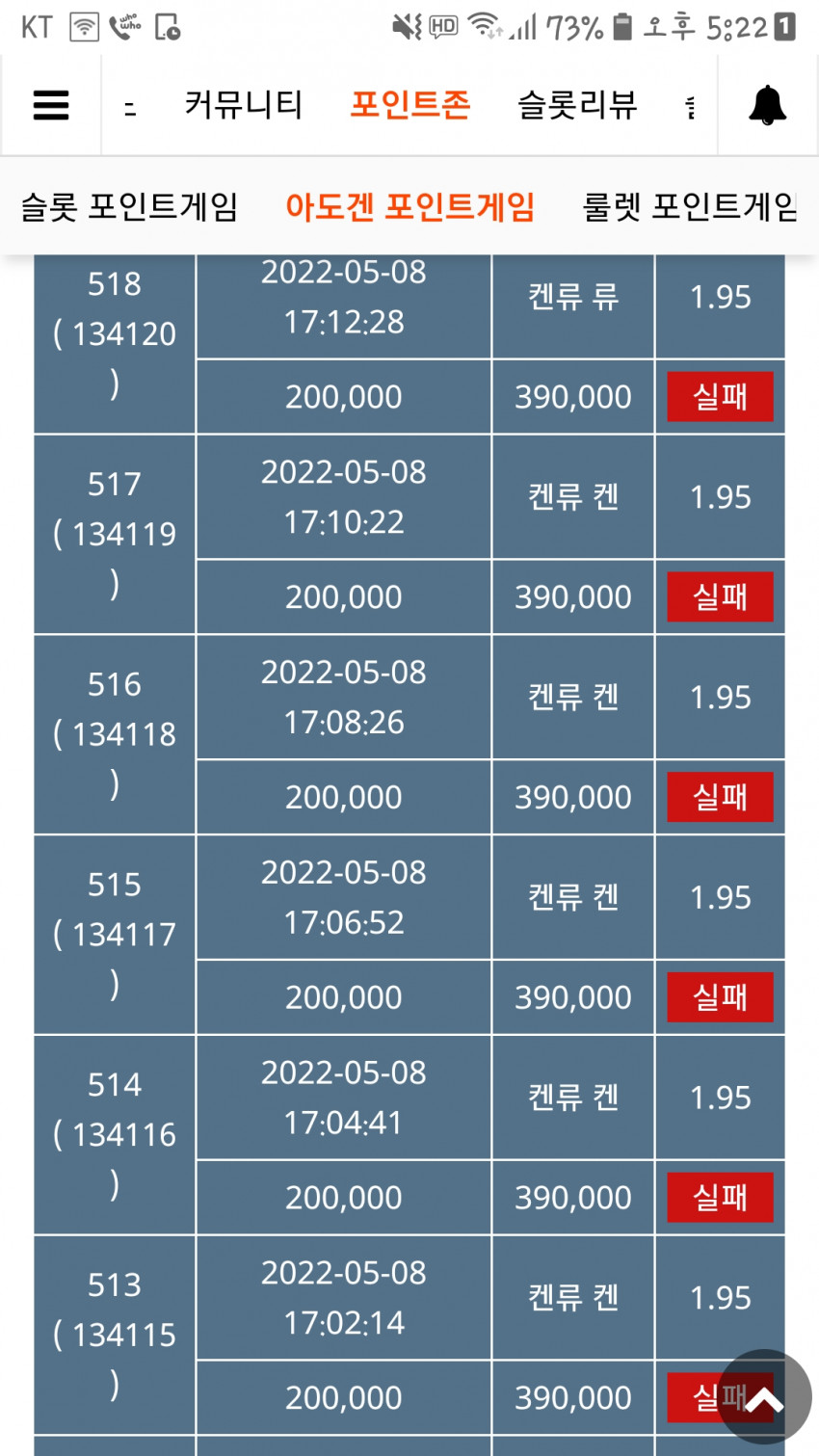The image size is (819, 1456).
Task: Open 슬롯 포인트게임 section
Action: tap(129, 207)
